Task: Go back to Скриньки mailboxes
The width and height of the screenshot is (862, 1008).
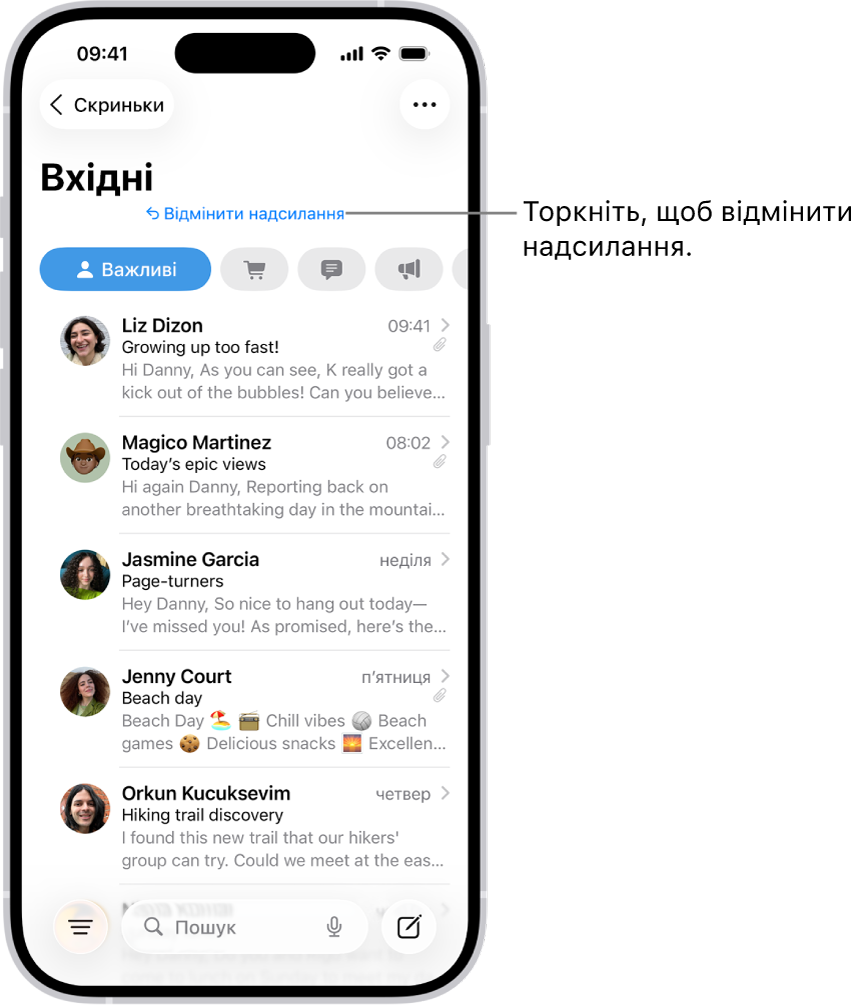Action: [x=107, y=105]
